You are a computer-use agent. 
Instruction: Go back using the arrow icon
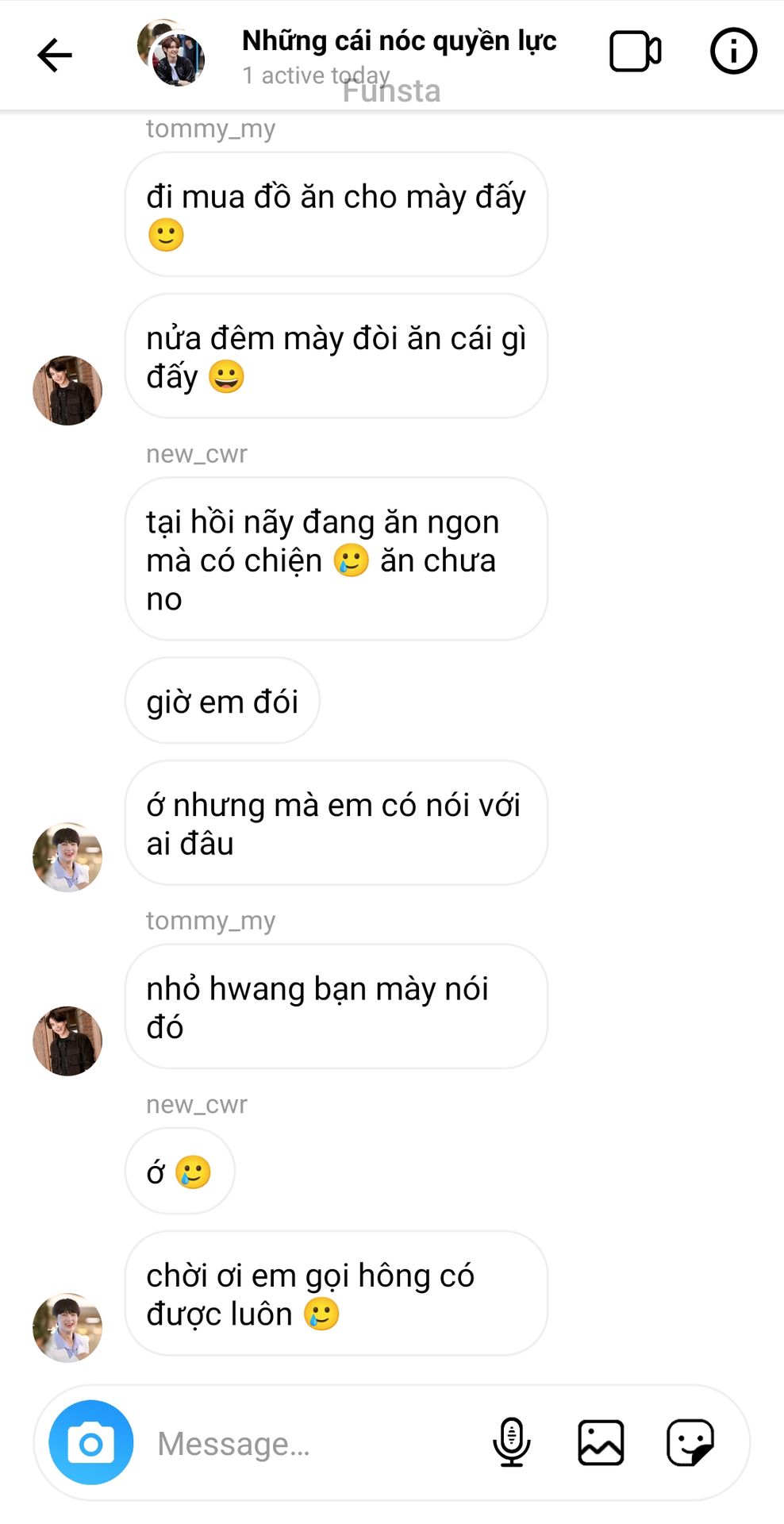(x=55, y=55)
